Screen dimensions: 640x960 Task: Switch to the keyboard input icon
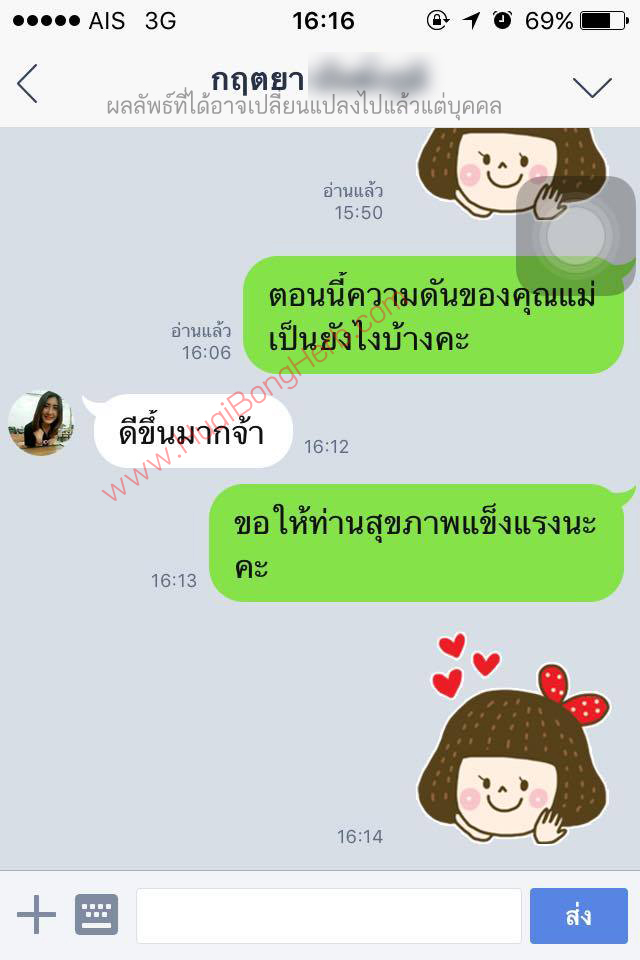tap(96, 914)
